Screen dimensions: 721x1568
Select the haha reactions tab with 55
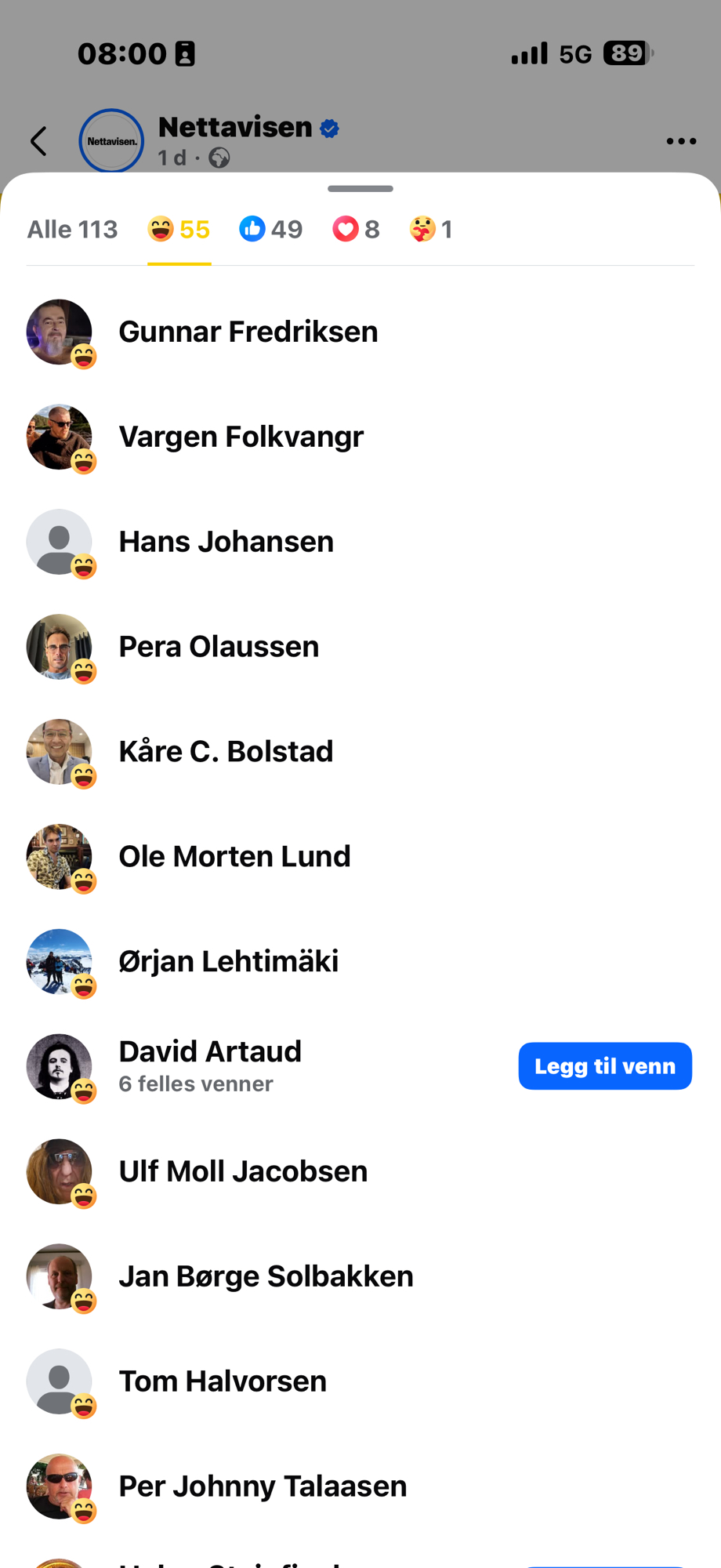tap(179, 230)
